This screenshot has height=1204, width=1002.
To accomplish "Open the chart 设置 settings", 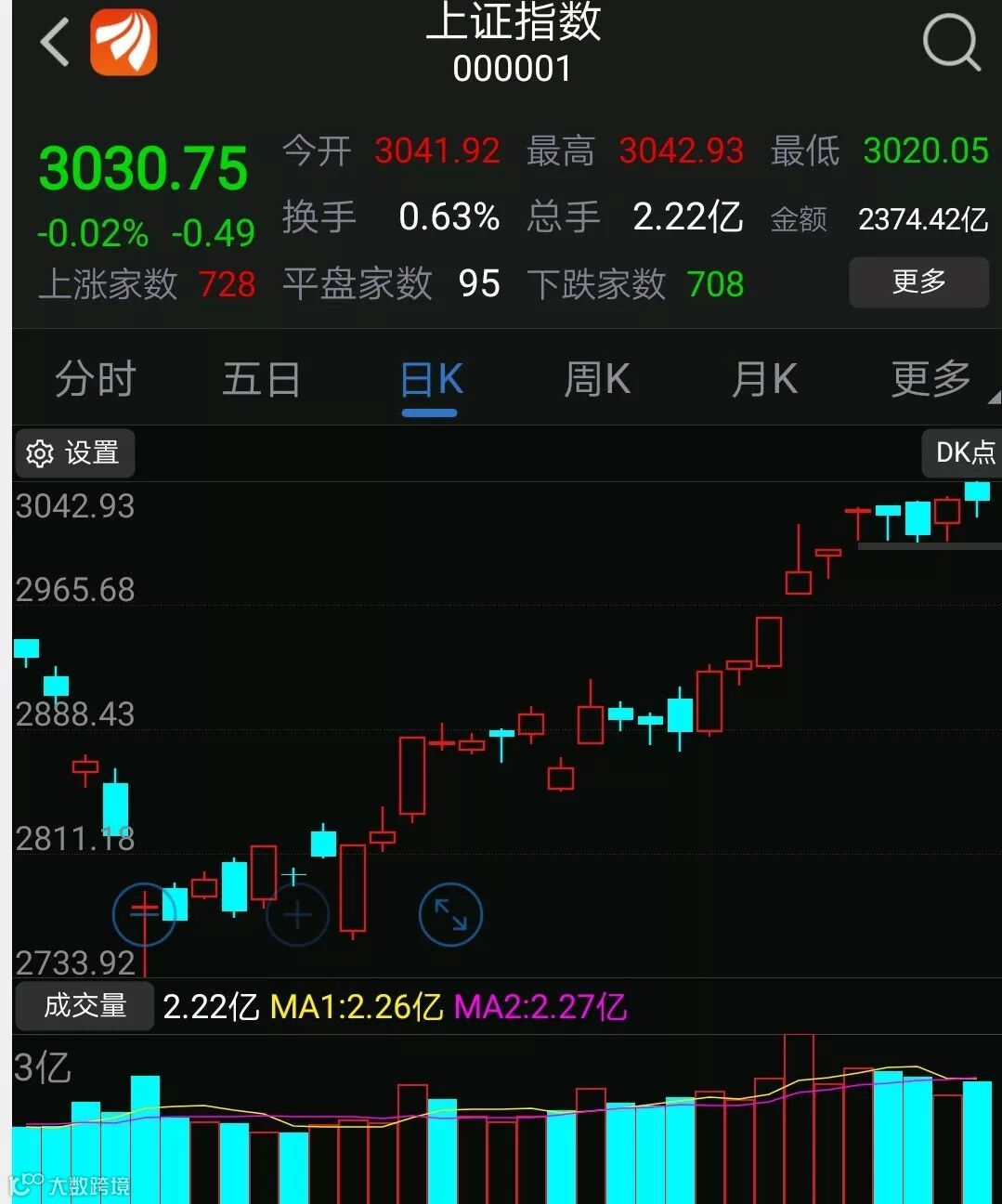I will coord(74,453).
